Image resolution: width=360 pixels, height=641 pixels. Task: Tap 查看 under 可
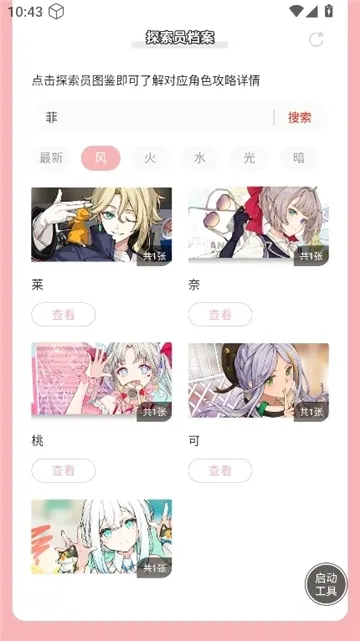pyautogui.click(x=220, y=471)
